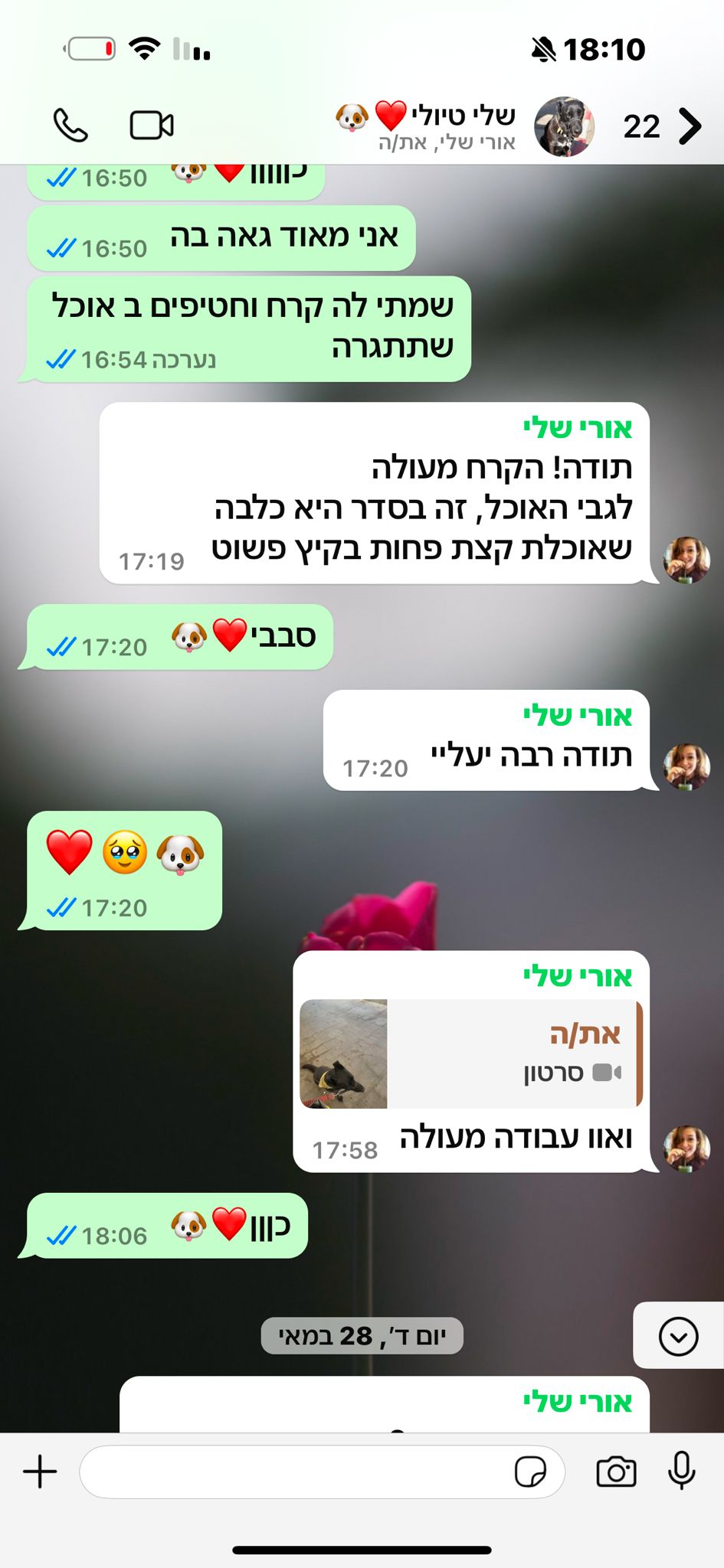Viewport: 724px width, 1568px height.
Task: Open the group profile picture
Action: click(x=565, y=126)
